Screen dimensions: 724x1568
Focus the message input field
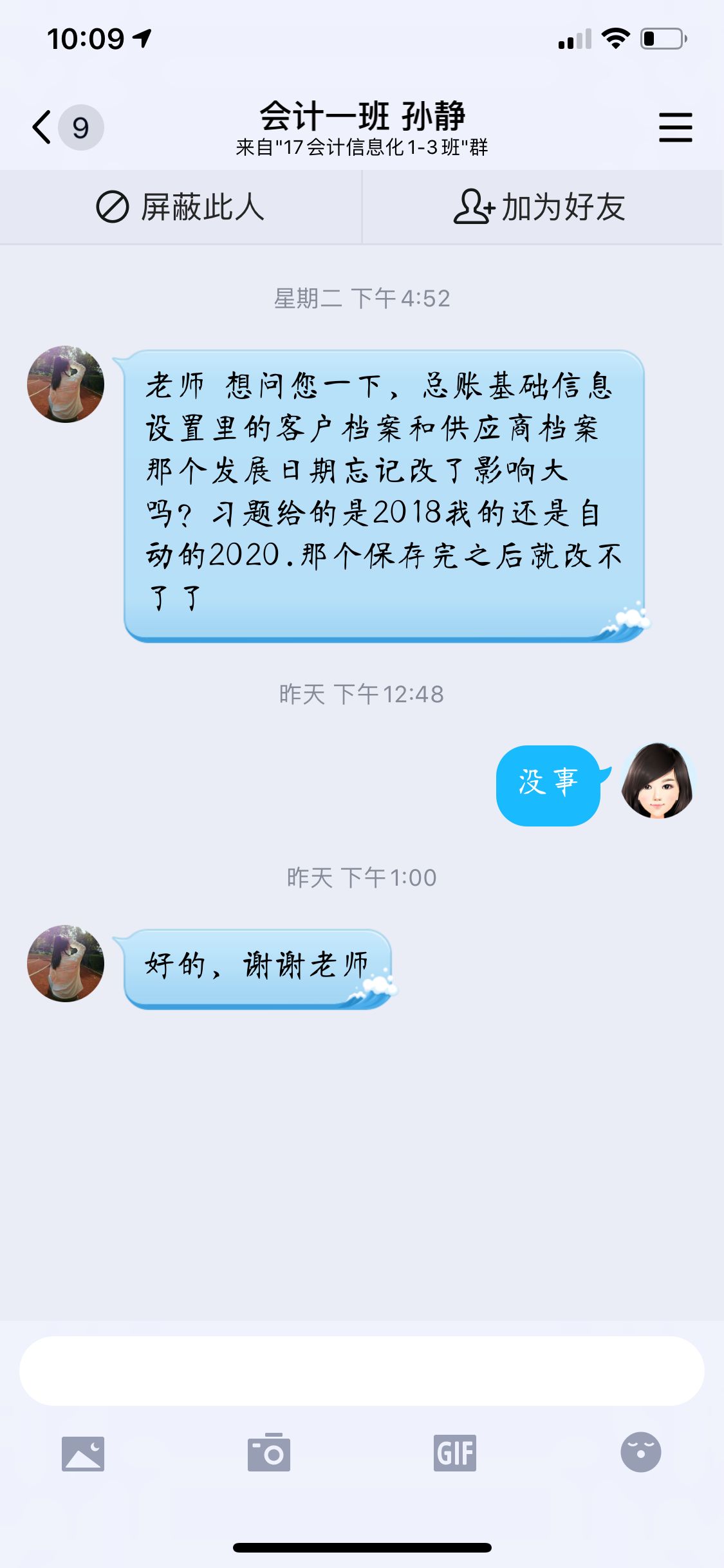click(x=362, y=1371)
